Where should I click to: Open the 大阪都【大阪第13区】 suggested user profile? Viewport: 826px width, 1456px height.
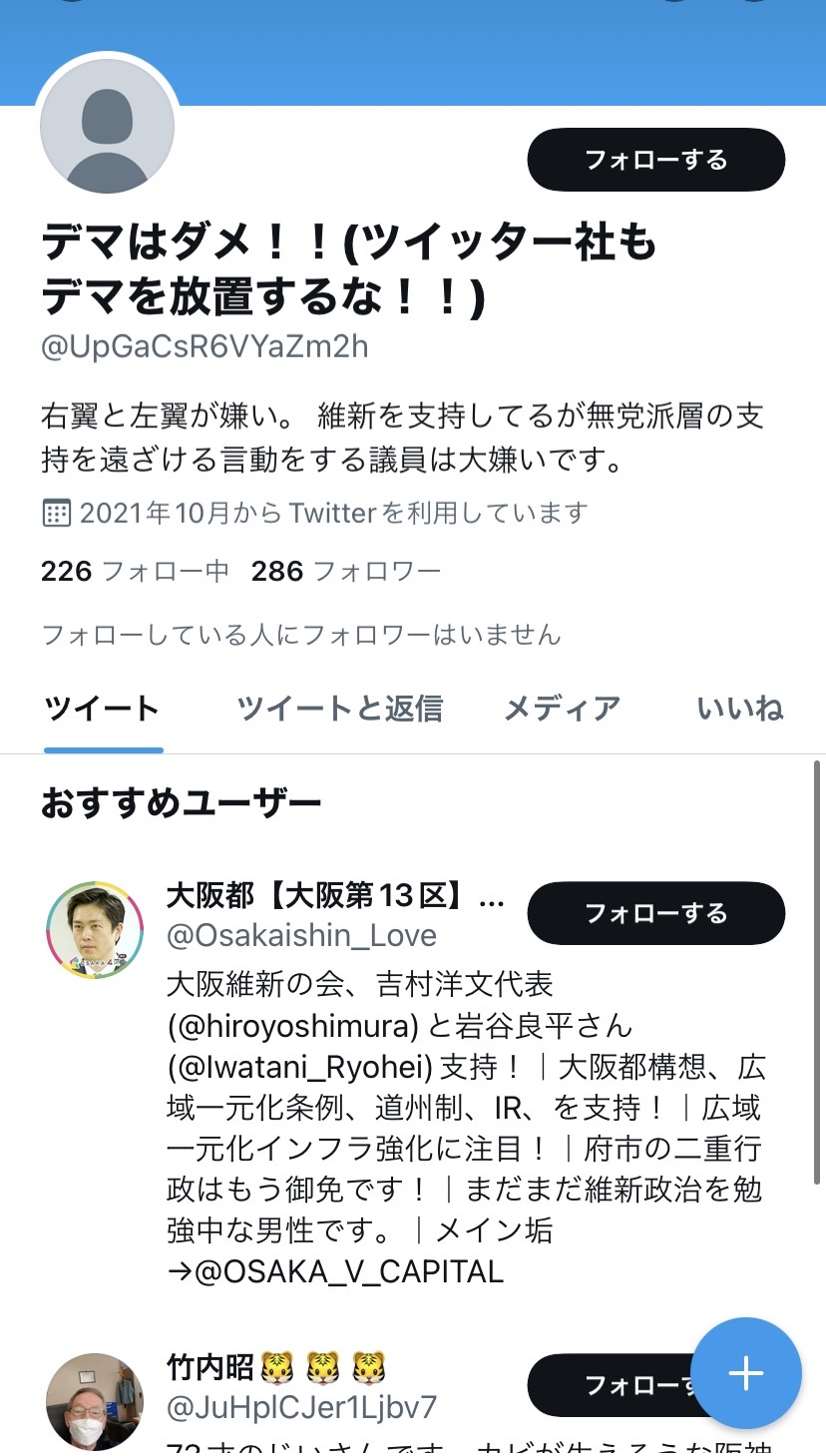[x=334, y=896]
